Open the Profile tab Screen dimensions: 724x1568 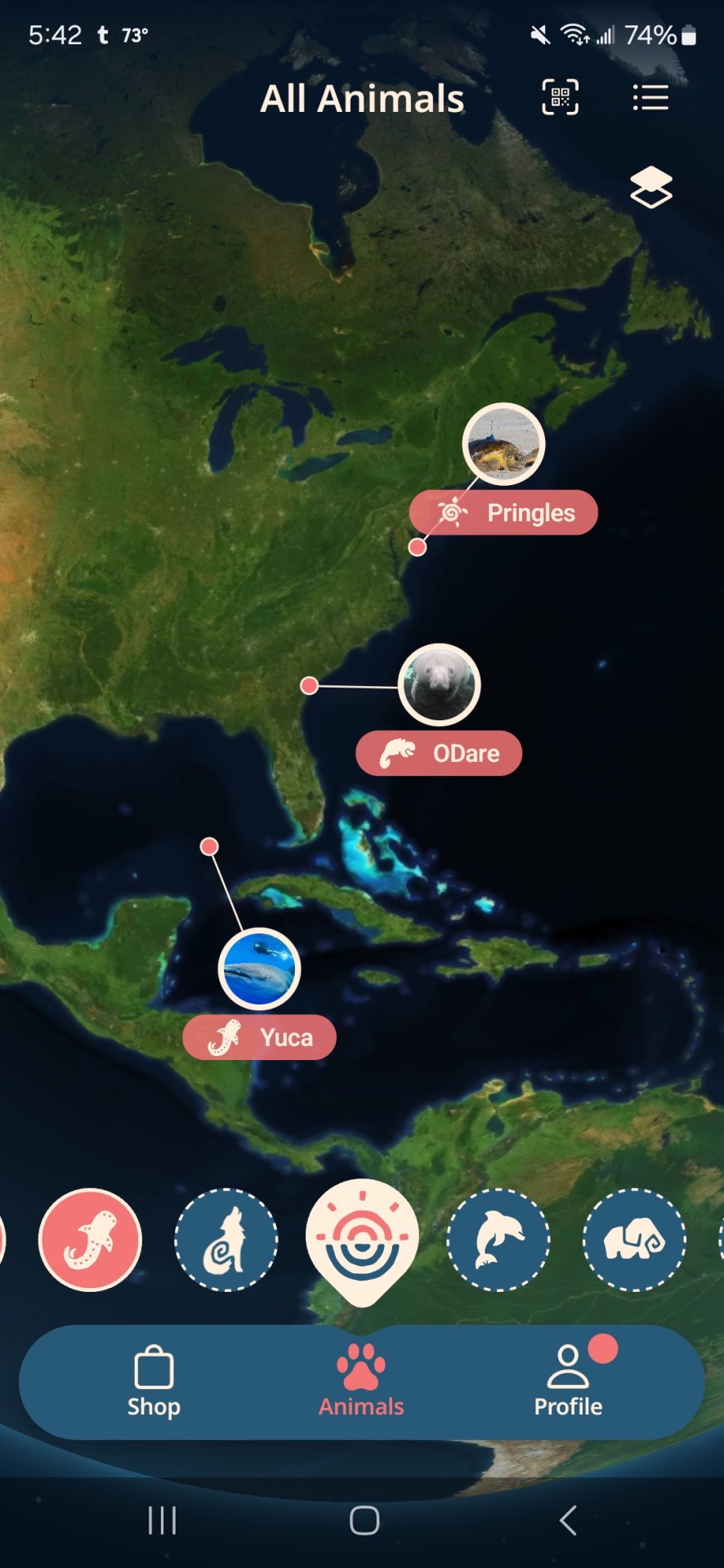tap(568, 1382)
